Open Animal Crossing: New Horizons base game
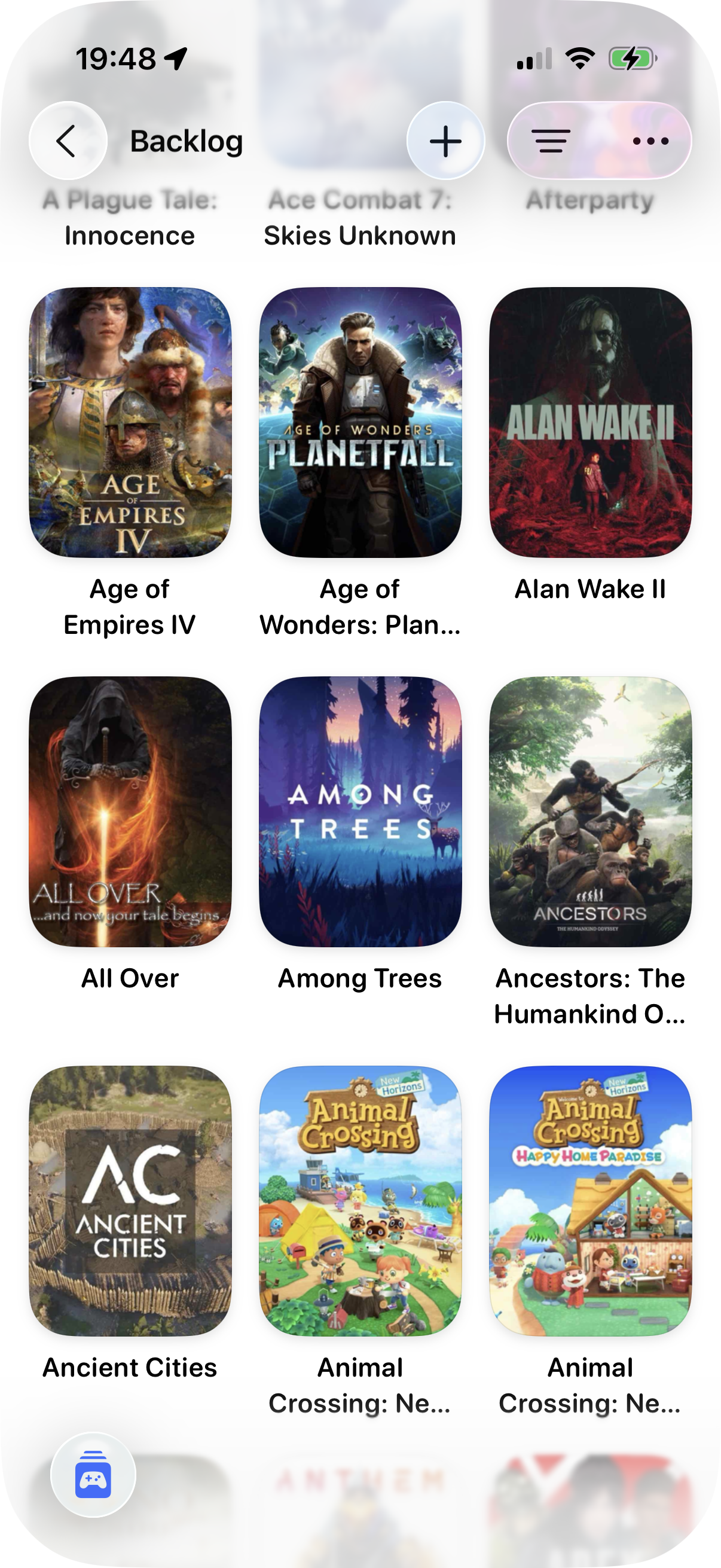The image size is (721, 1568). coord(360,1201)
